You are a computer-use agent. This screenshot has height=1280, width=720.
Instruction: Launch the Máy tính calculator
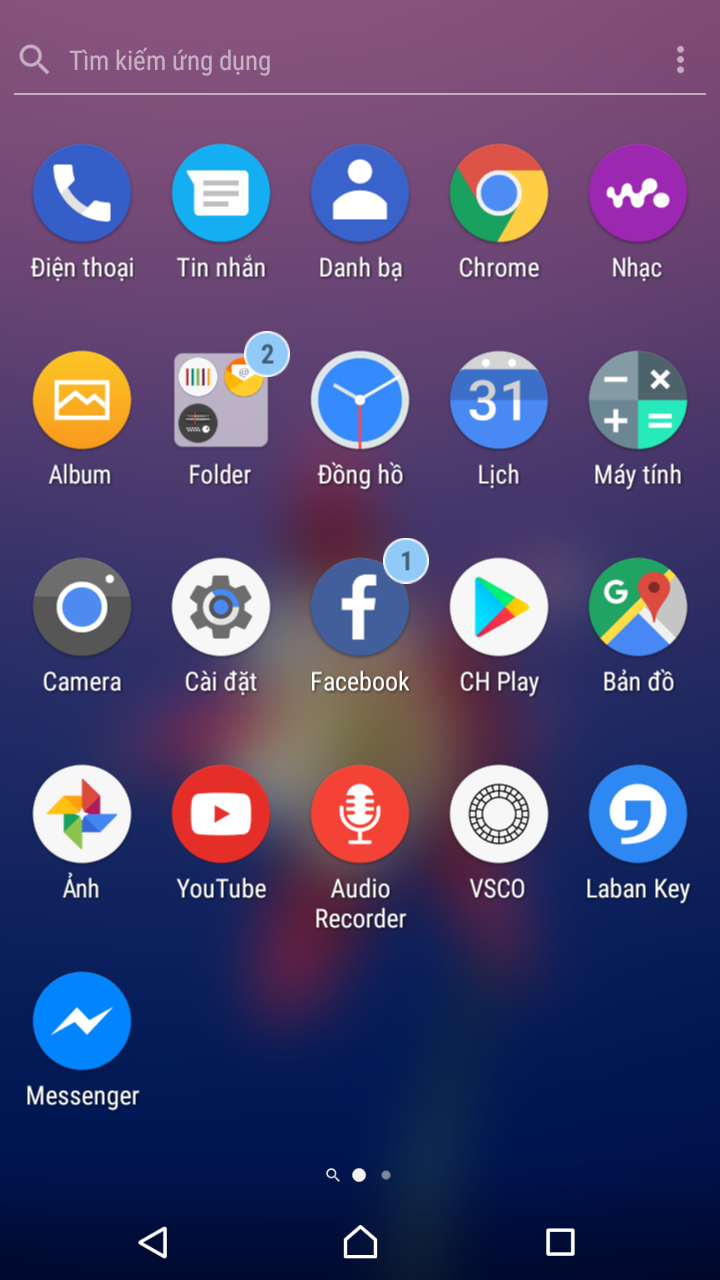click(638, 400)
